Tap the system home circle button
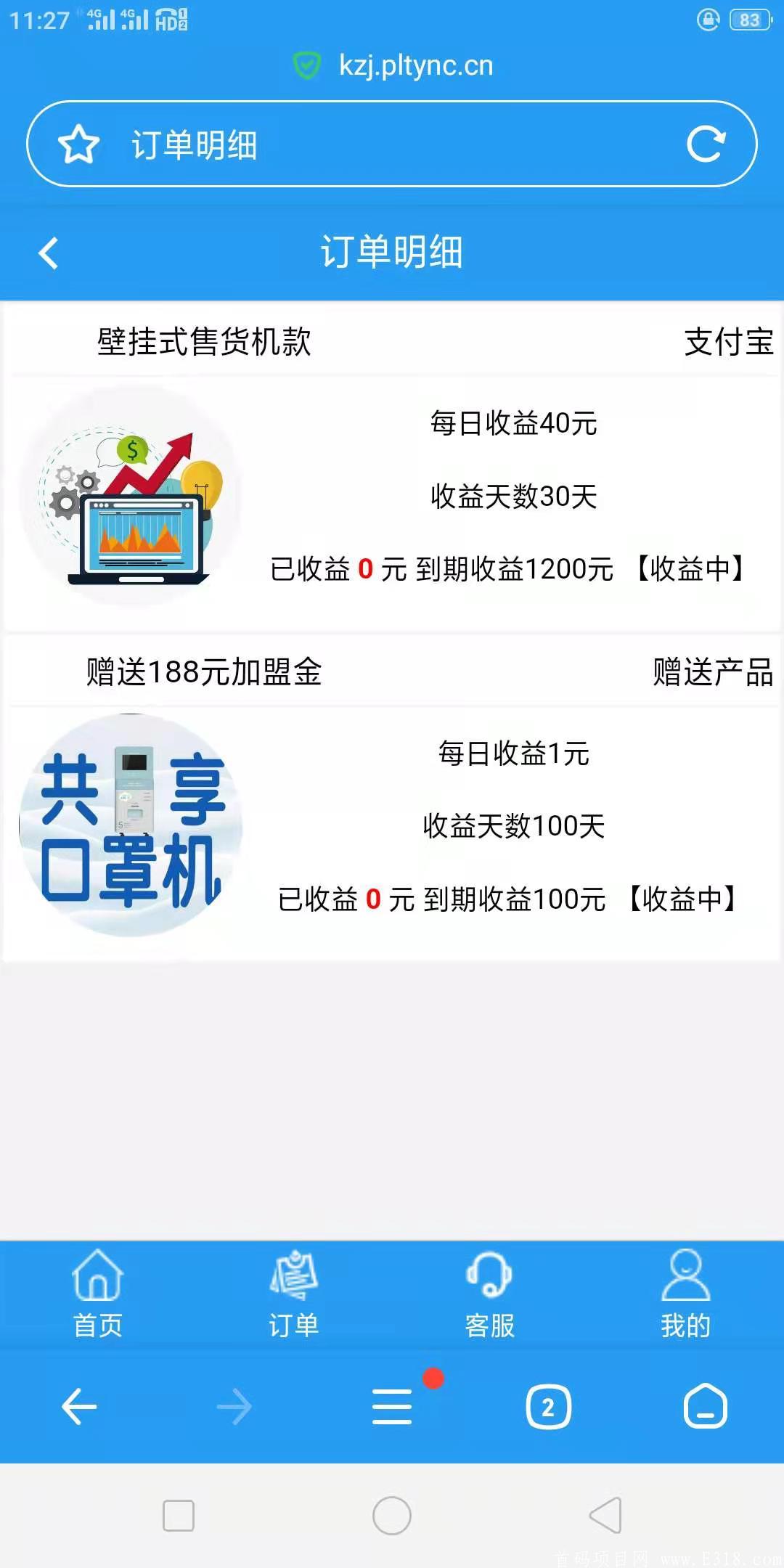Image resolution: width=784 pixels, height=1568 pixels. pyautogui.click(x=392, y=1516)
